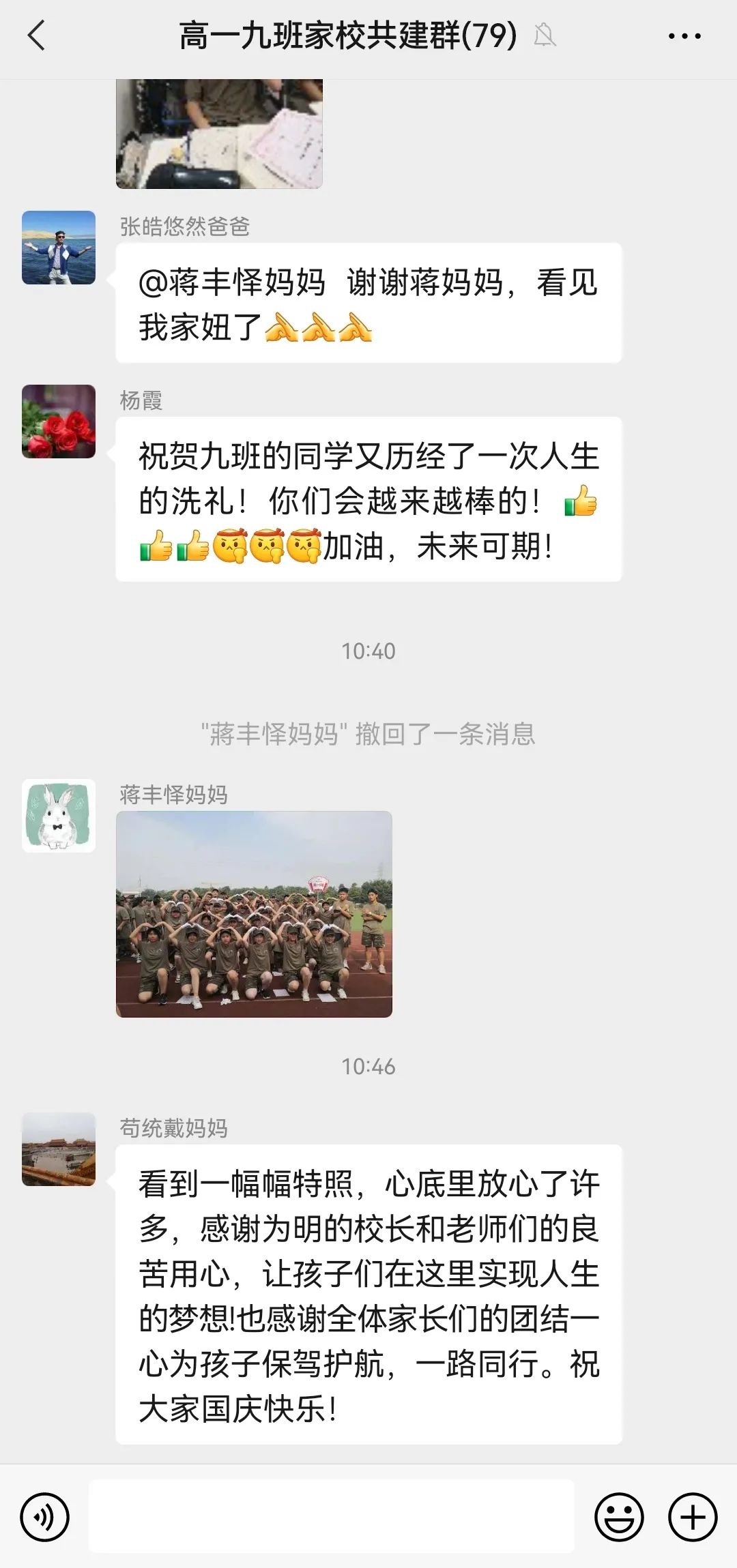Open the plus attachments menu
This screenshot has height=1568, width=737.
click(693, 1517)
